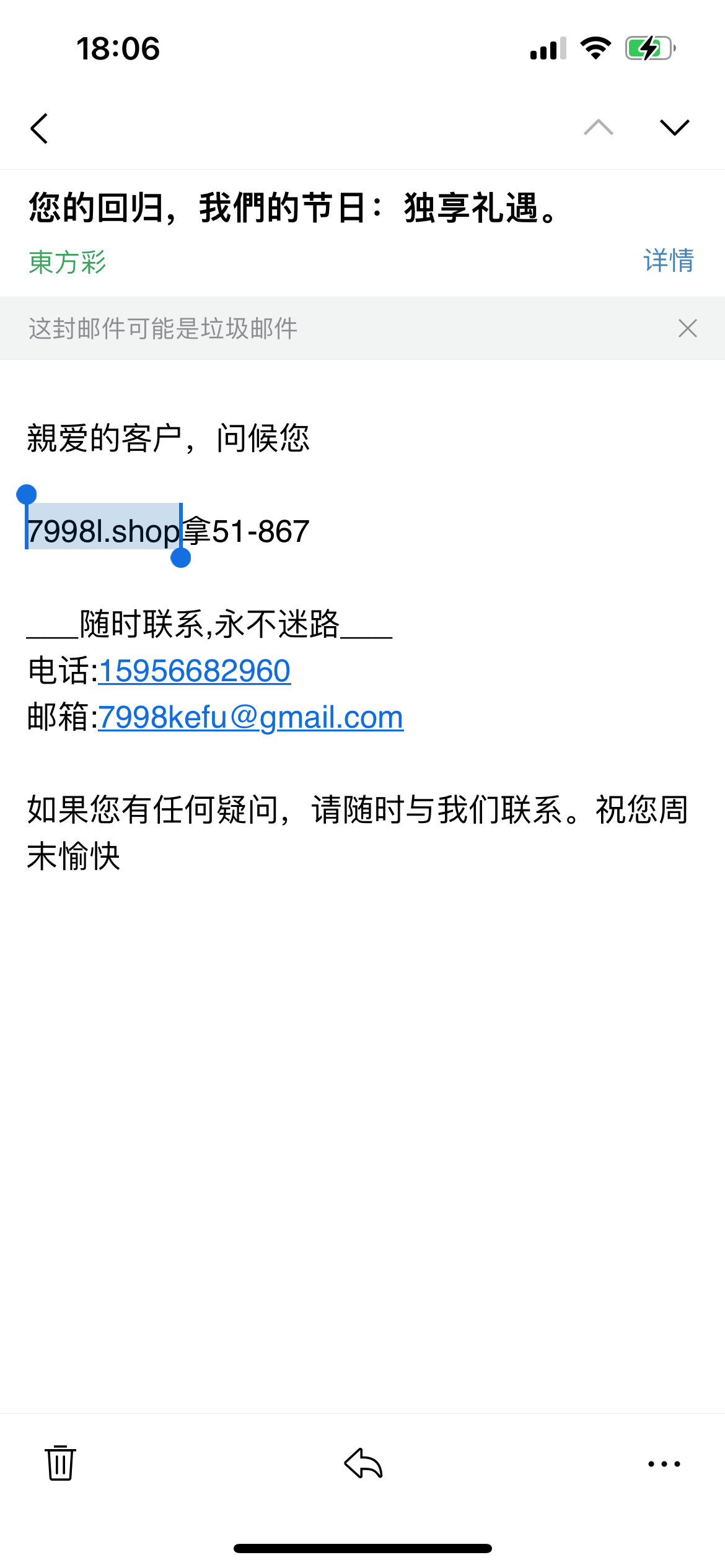This screenshot has width=725, height=1568.
Task: Open the more options menu
Action: tap(664, 1464)
